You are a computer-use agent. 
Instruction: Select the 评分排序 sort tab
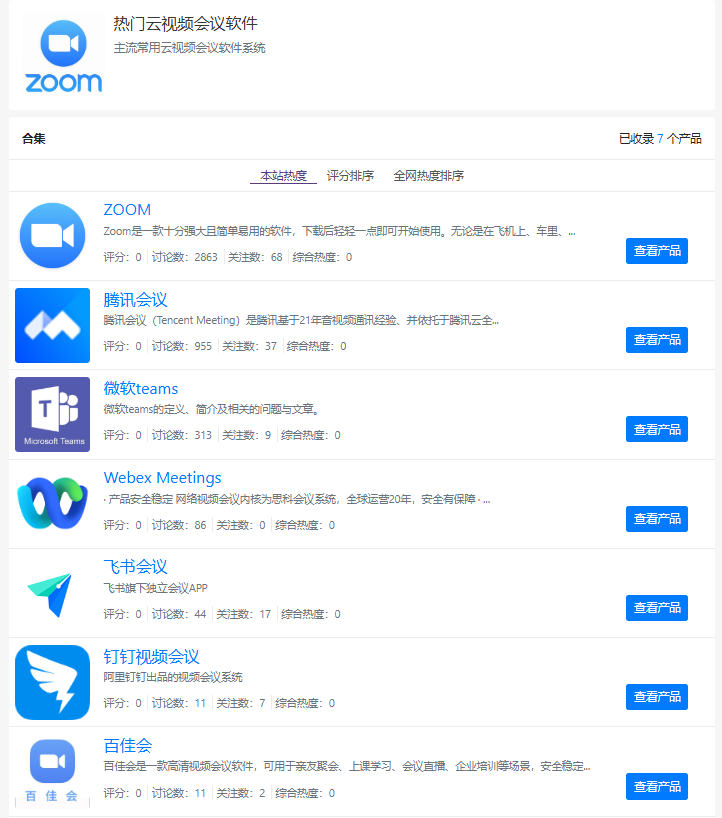pyautogui.click(x=350, y=176)
